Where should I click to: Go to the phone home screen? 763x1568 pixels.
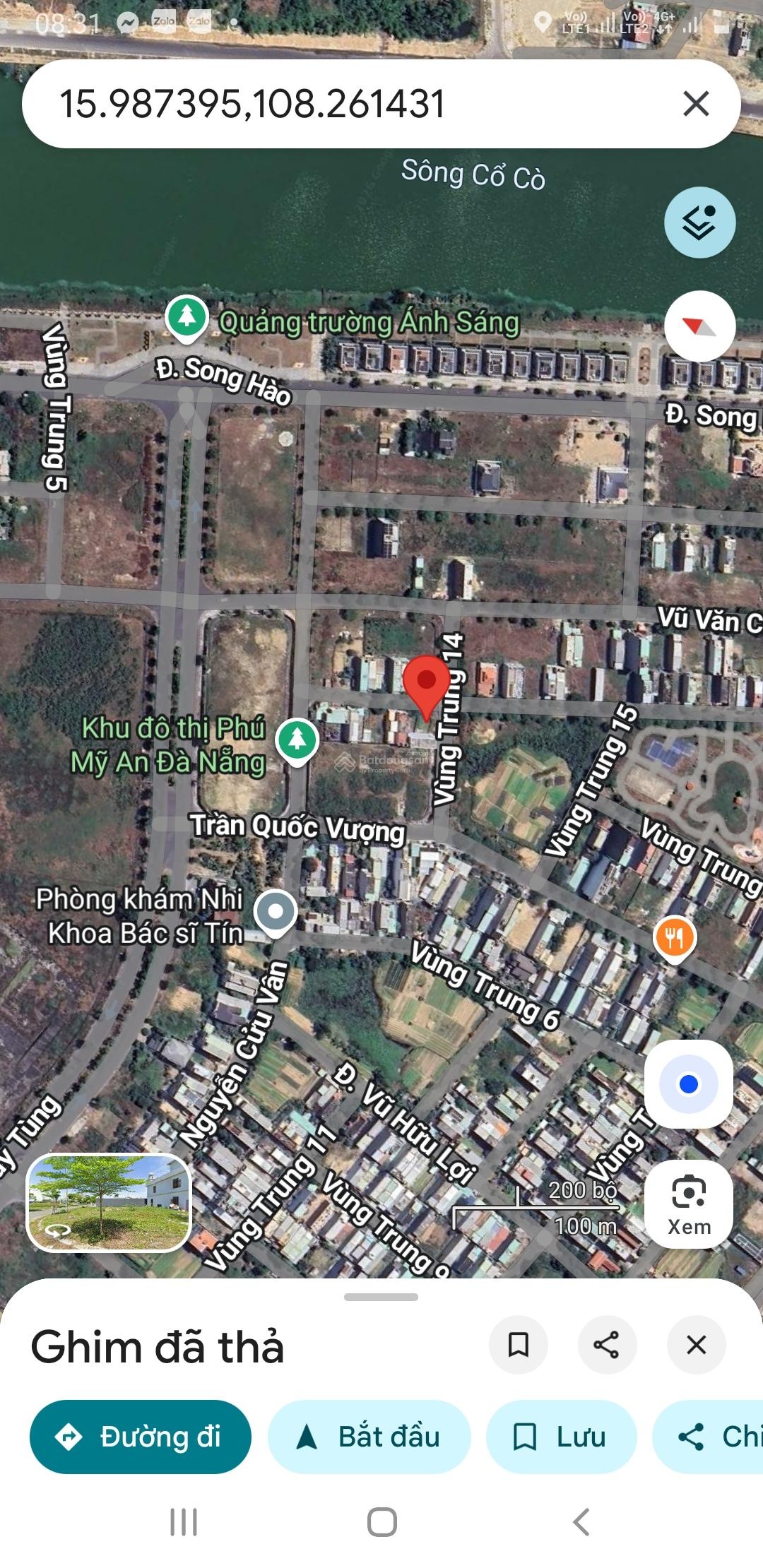pos(381,1522)
